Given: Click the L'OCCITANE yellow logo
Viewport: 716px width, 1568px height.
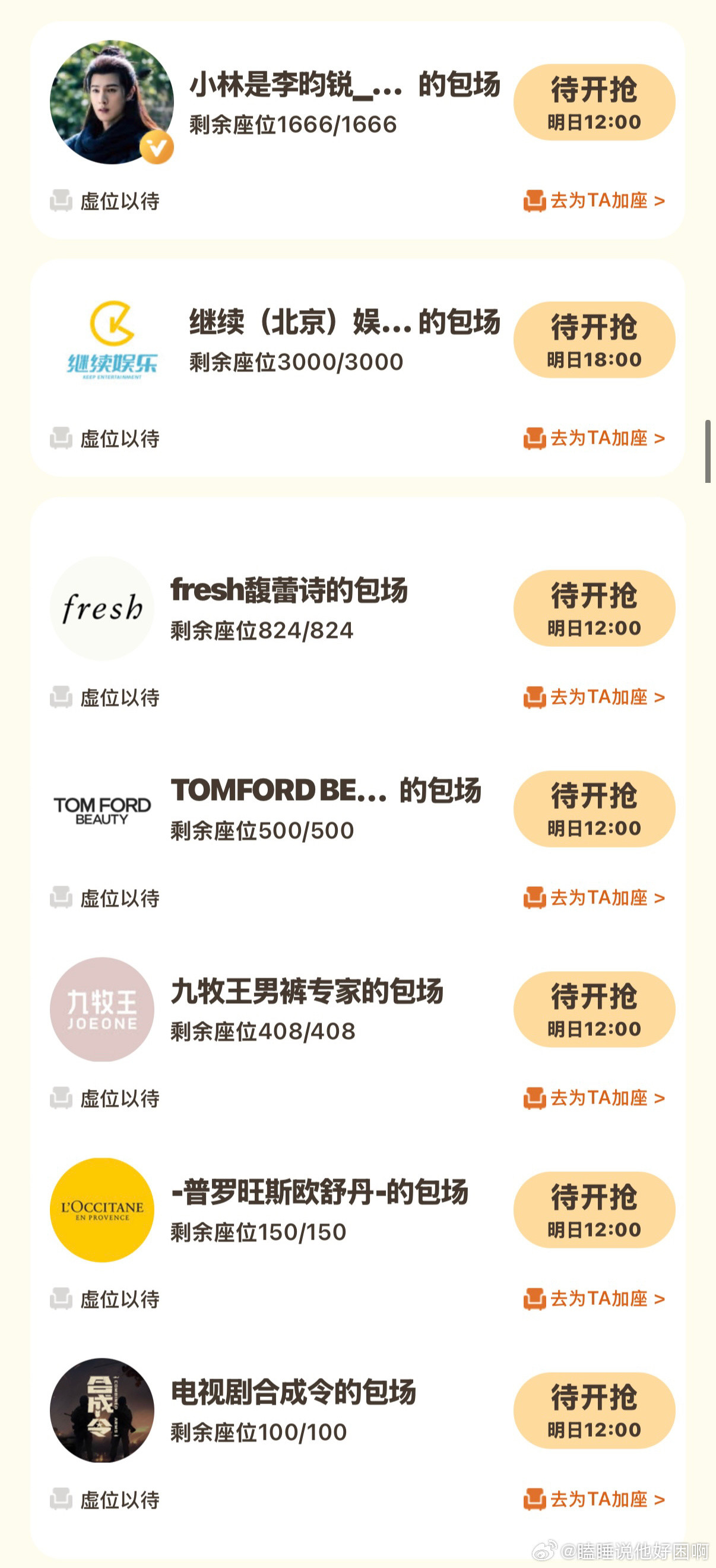Looking at the screenshot, I should (x=102, y=1211).
